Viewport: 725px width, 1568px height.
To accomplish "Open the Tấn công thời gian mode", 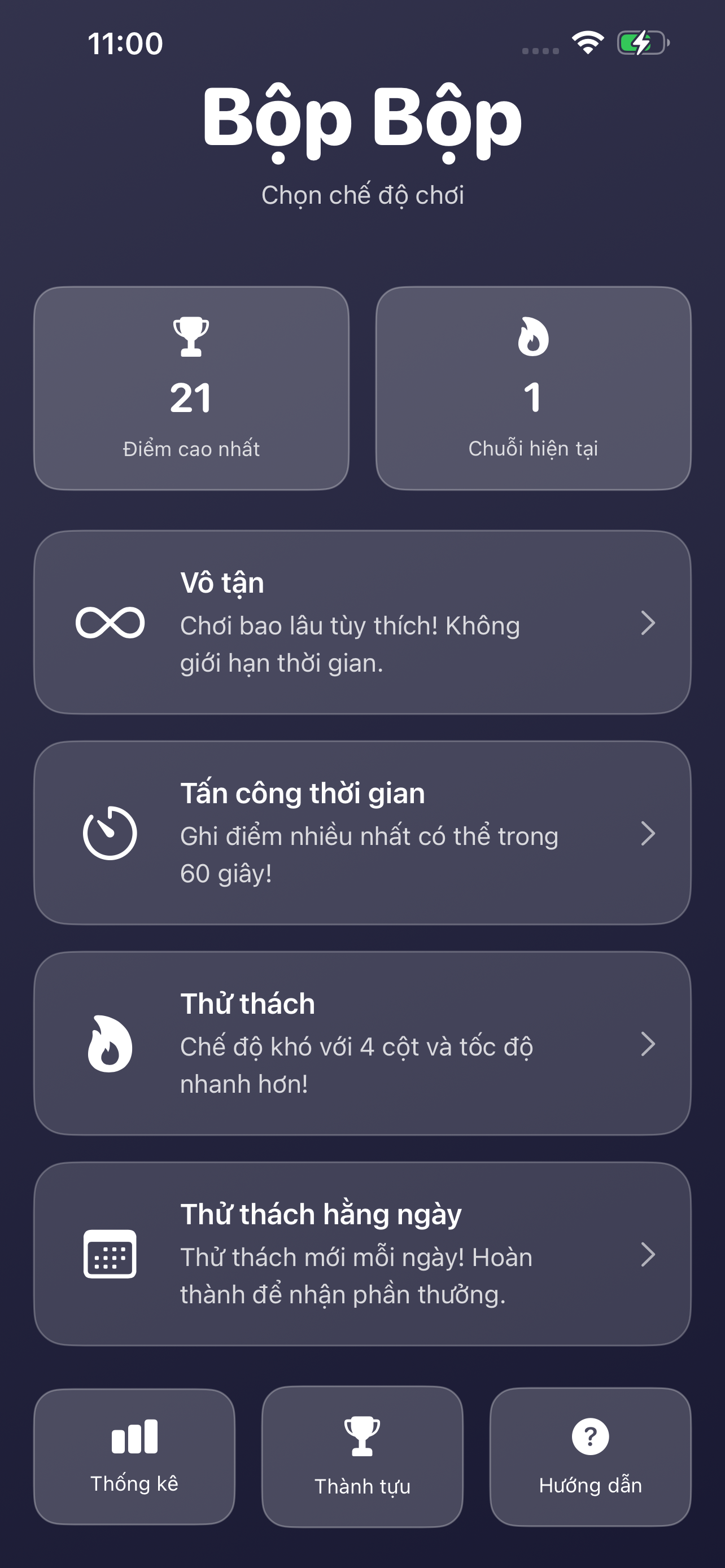I will pyautogui.click(x=362, y=833).
